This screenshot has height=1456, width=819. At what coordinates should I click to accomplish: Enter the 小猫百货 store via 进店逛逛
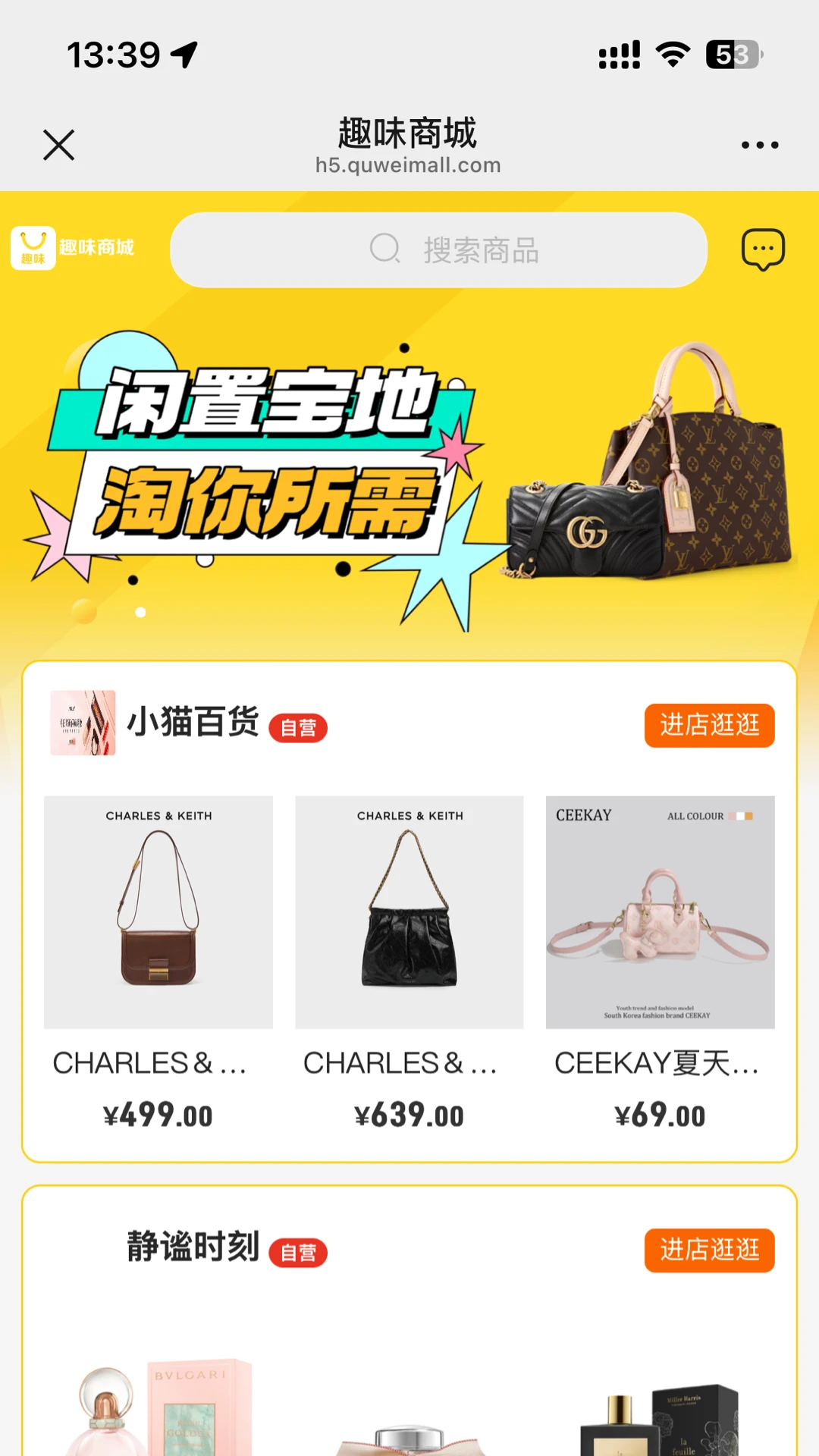[x=709, y=725]
